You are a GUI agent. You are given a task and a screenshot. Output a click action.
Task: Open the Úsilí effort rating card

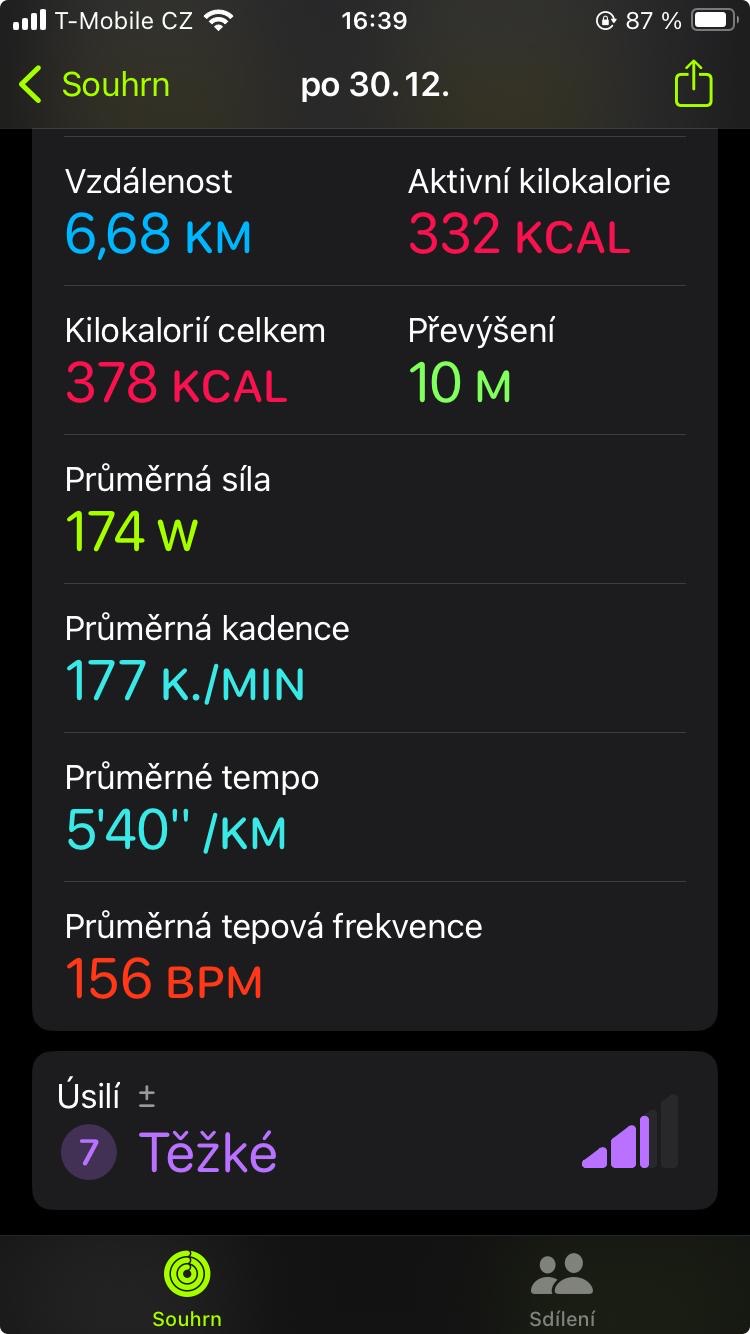click(375, 1130)
